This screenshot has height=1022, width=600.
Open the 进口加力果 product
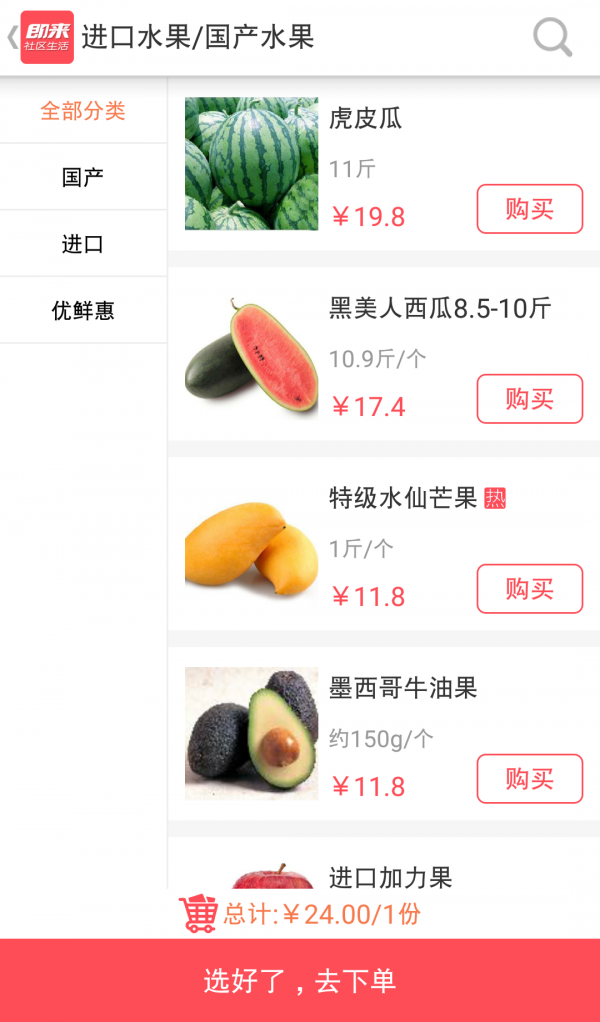pos(390,877)
